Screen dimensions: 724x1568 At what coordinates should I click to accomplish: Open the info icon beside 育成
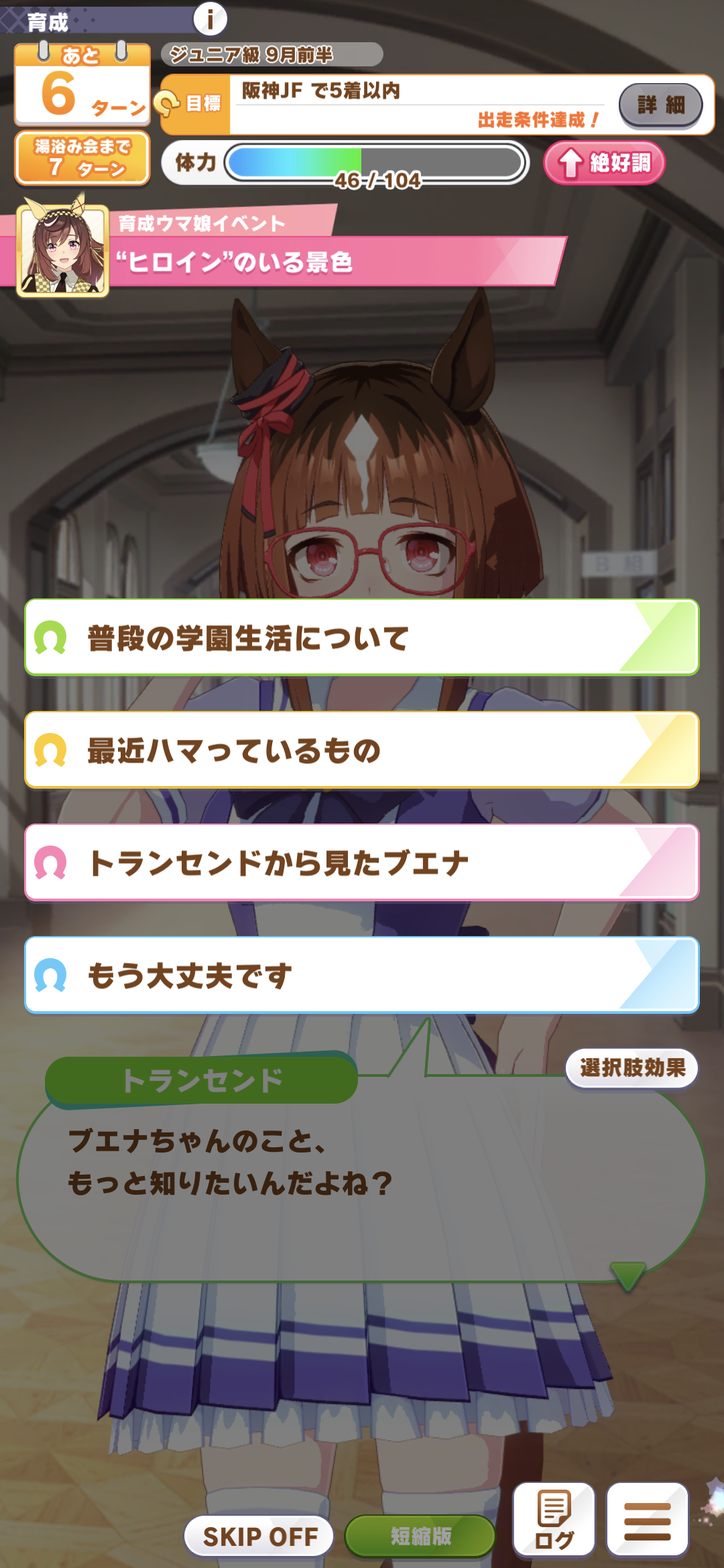[210, 19]
